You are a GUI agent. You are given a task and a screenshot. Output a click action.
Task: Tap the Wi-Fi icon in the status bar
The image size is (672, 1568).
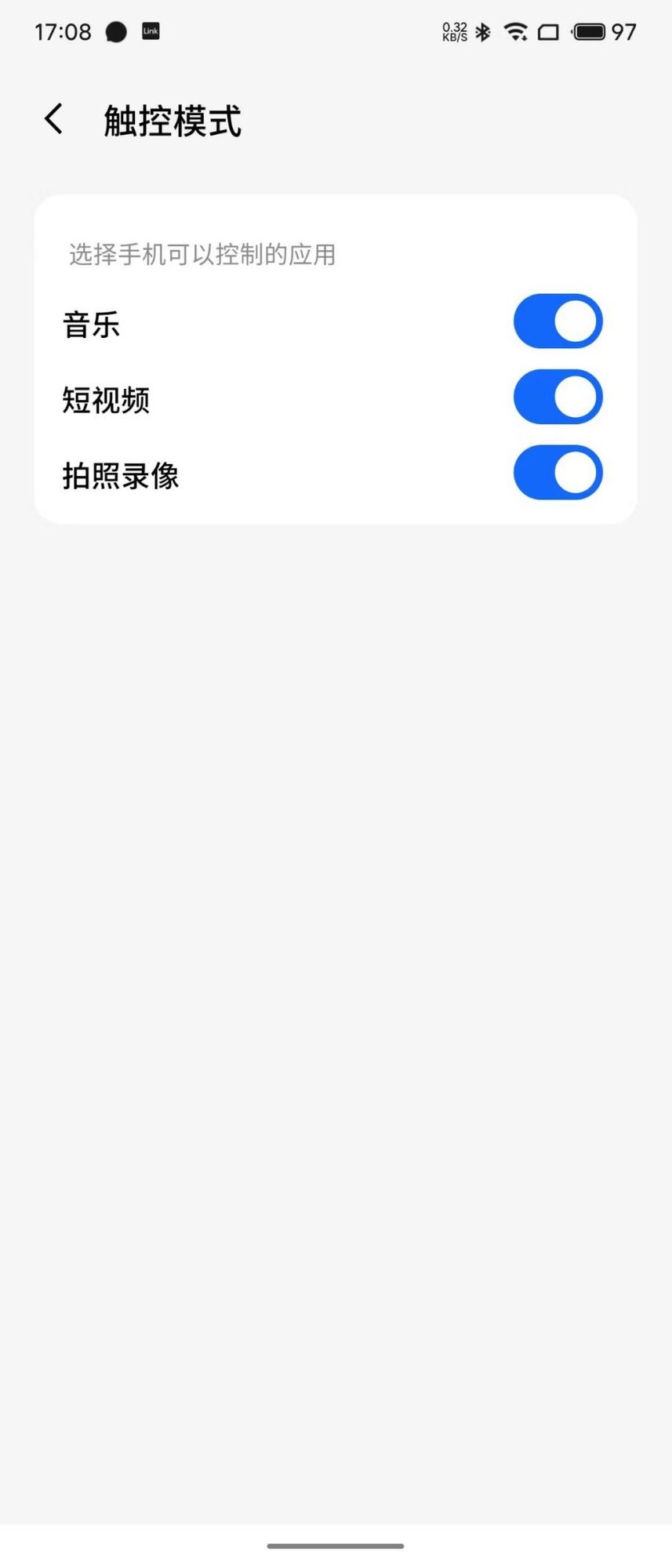[515, 32]
